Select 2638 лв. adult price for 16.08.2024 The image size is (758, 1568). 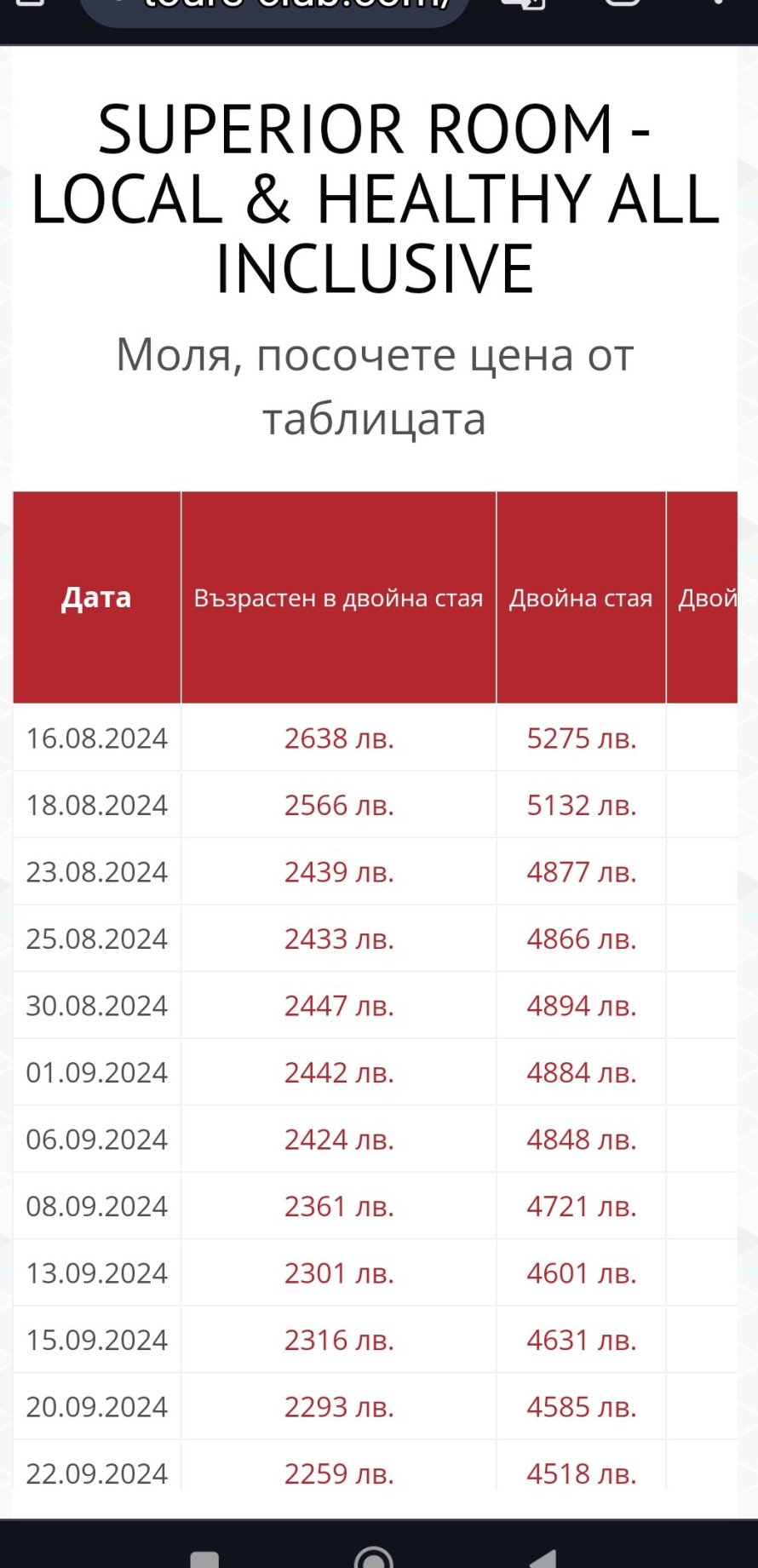point(339,738)
